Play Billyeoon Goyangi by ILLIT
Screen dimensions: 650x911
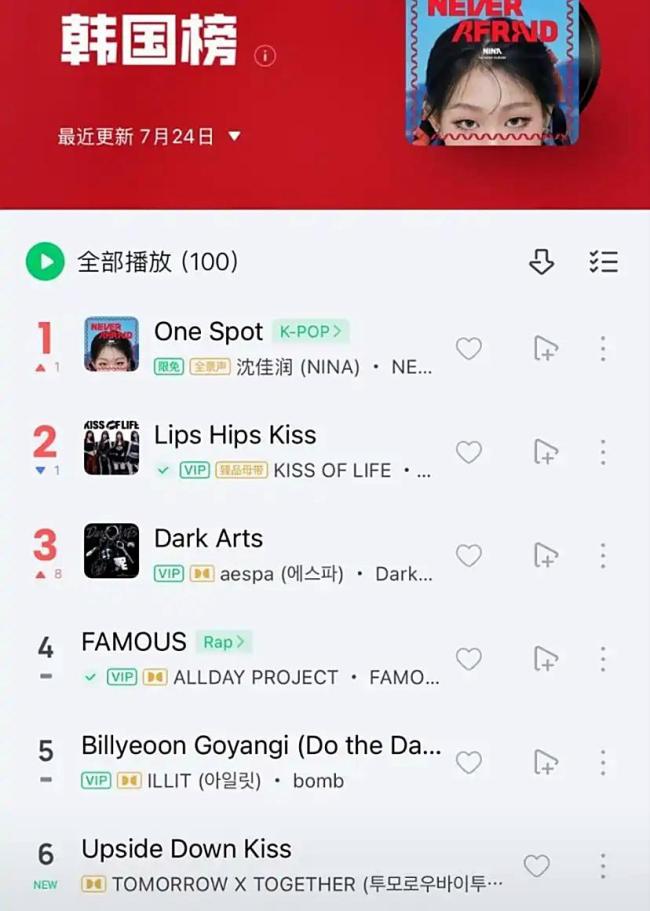260,746
